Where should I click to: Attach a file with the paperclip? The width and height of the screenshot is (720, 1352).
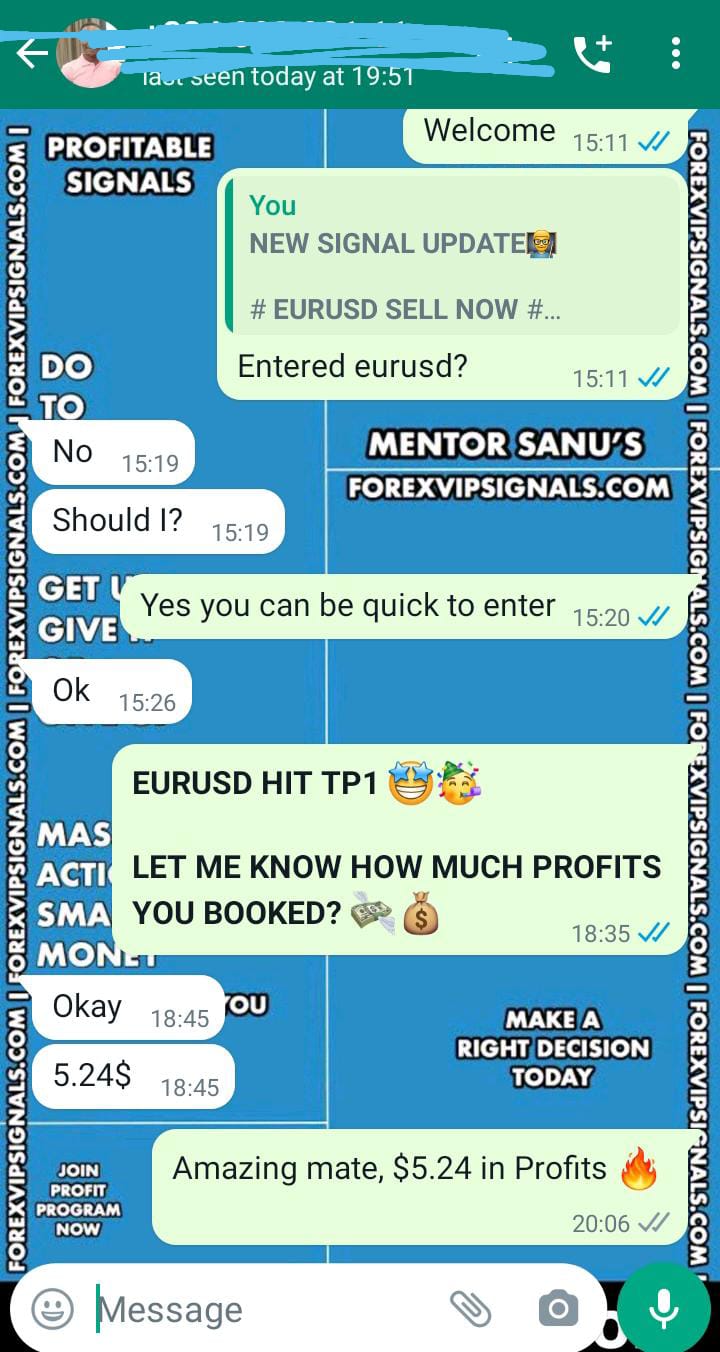pyautogui.click(x=470, y=1308)
